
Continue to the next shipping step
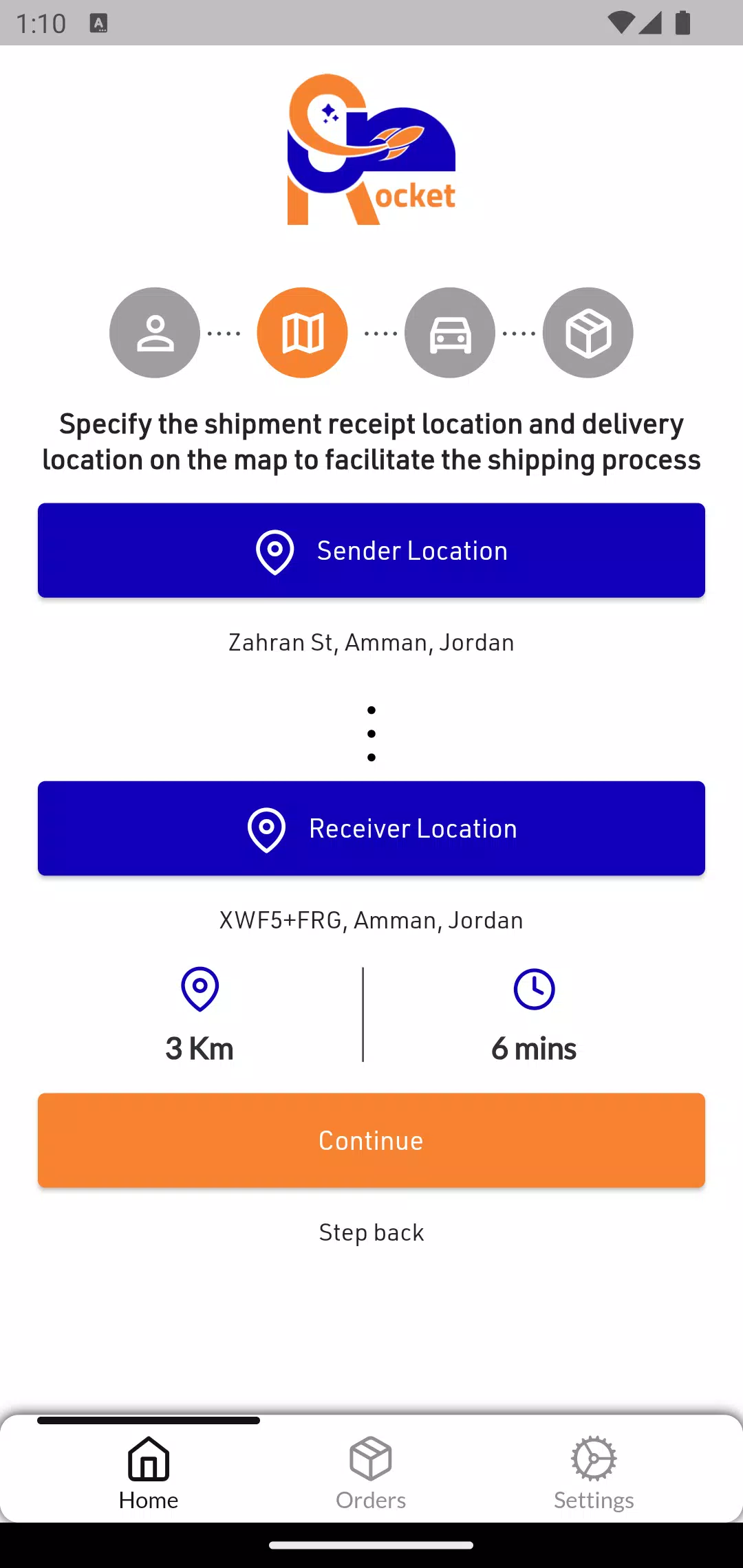click(x=371, y=1140)
